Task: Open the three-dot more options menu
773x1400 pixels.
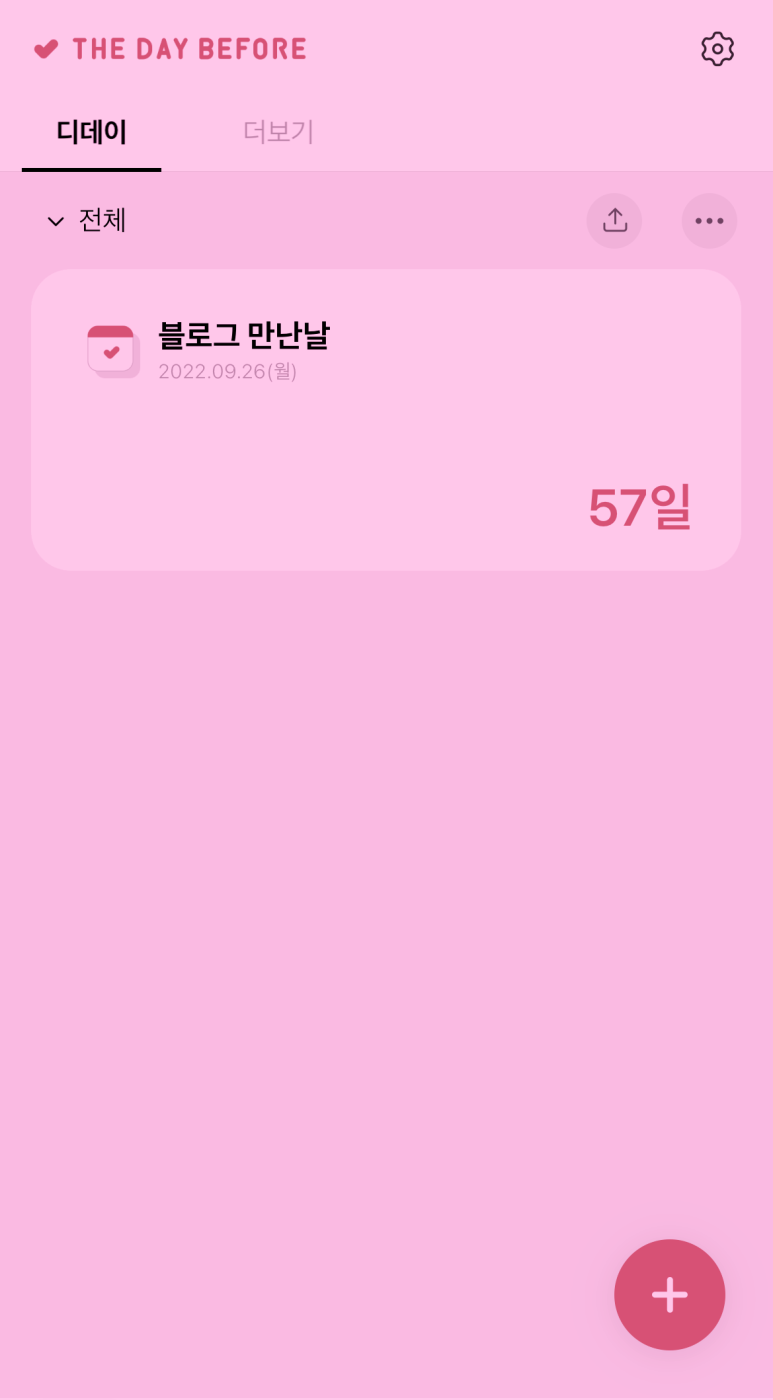Action: [x=709, y=221]
